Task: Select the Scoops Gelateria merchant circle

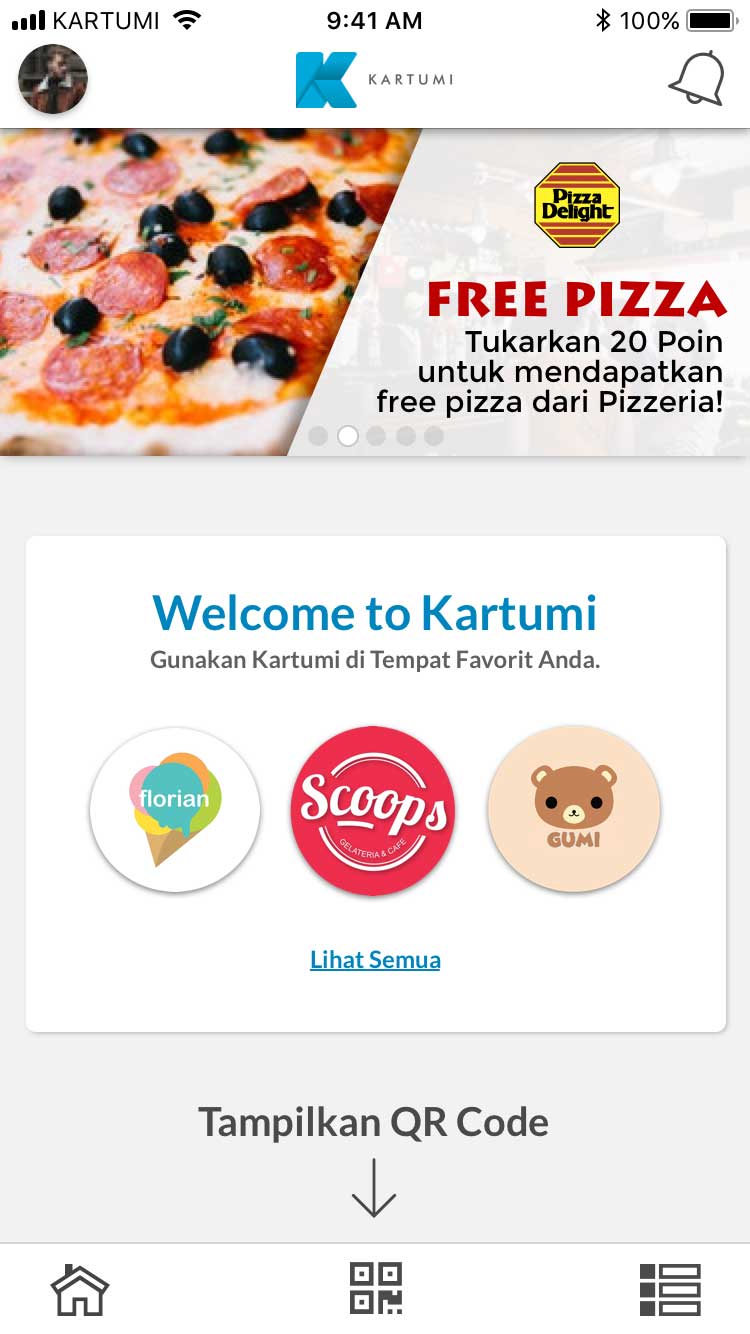Action: click(373, 810)
